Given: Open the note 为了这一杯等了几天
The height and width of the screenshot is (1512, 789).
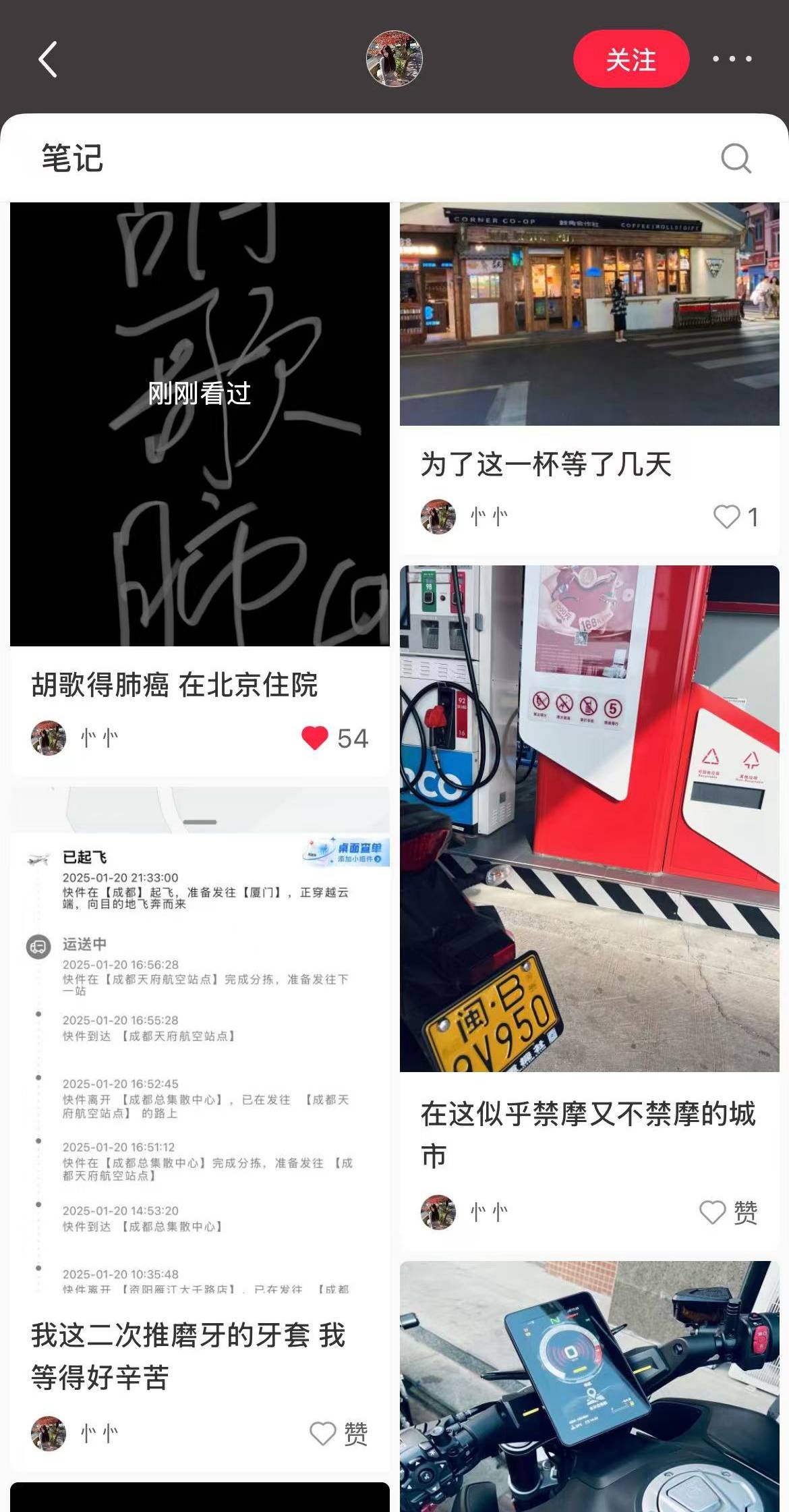Looking at the screenshot, I should pos(589,314).
